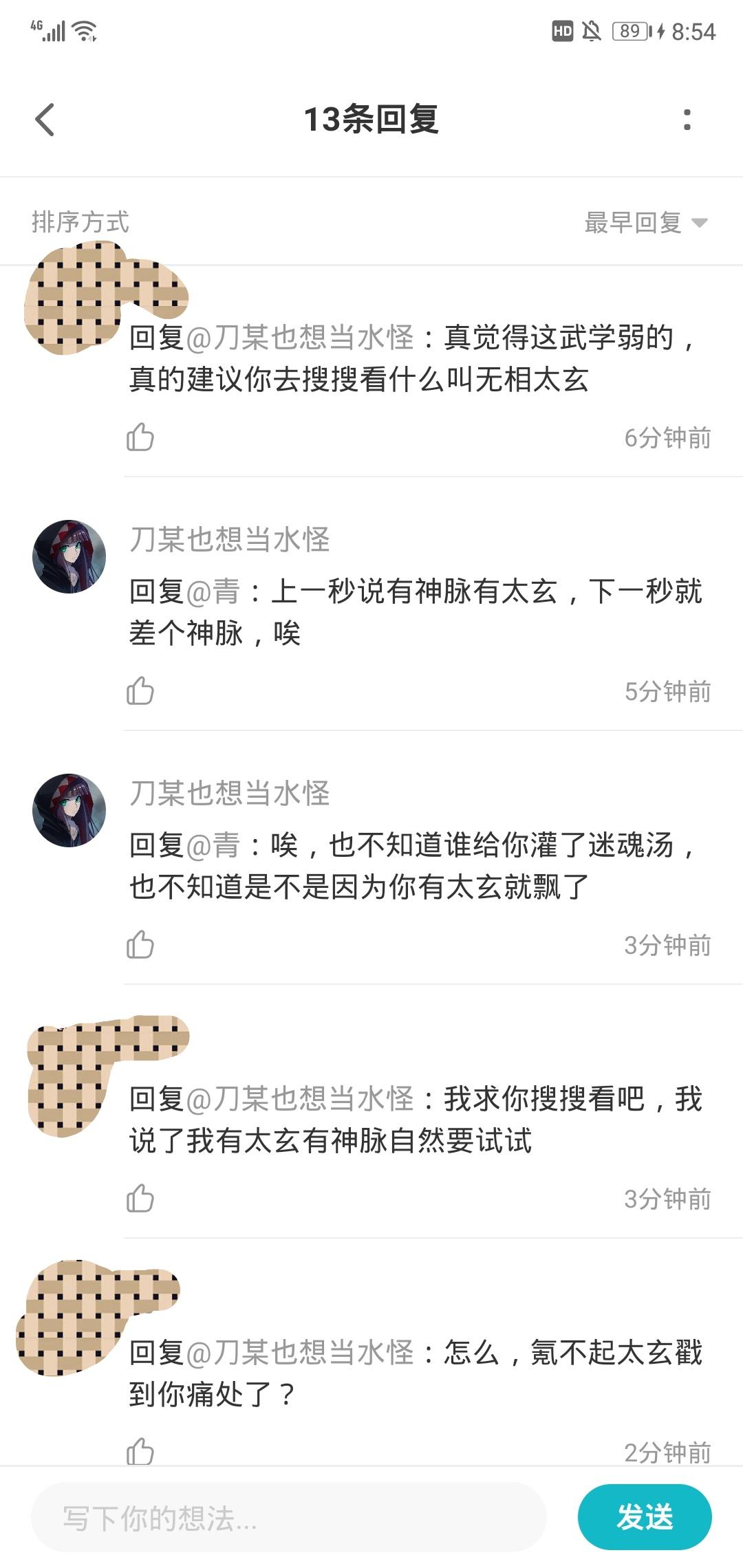Screen dimensions: 743x1568
Task: Like the reply mentioning 无相太玄
Action: pos(140,437)
